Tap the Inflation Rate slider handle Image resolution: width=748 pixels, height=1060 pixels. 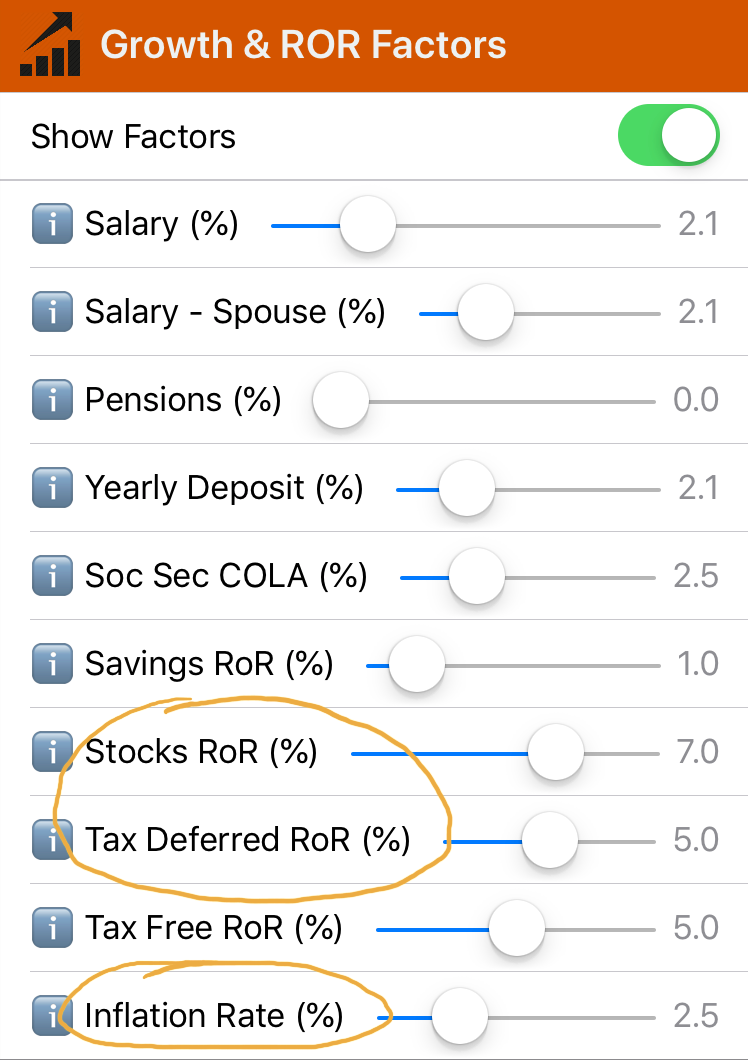pos(459,1017)
